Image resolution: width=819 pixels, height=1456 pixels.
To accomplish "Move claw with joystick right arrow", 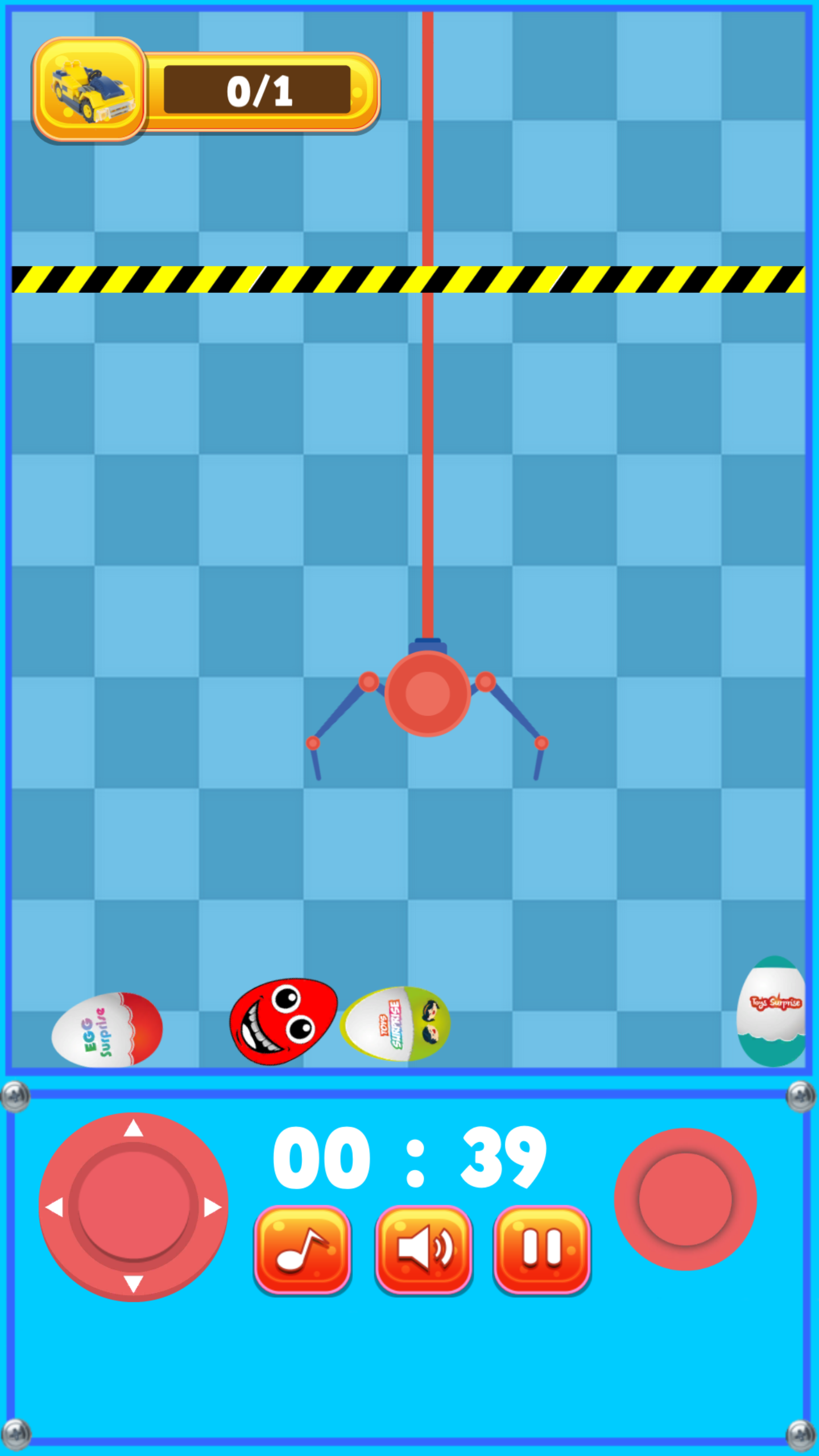I will pyautogui.click(x=212, y=1207).
